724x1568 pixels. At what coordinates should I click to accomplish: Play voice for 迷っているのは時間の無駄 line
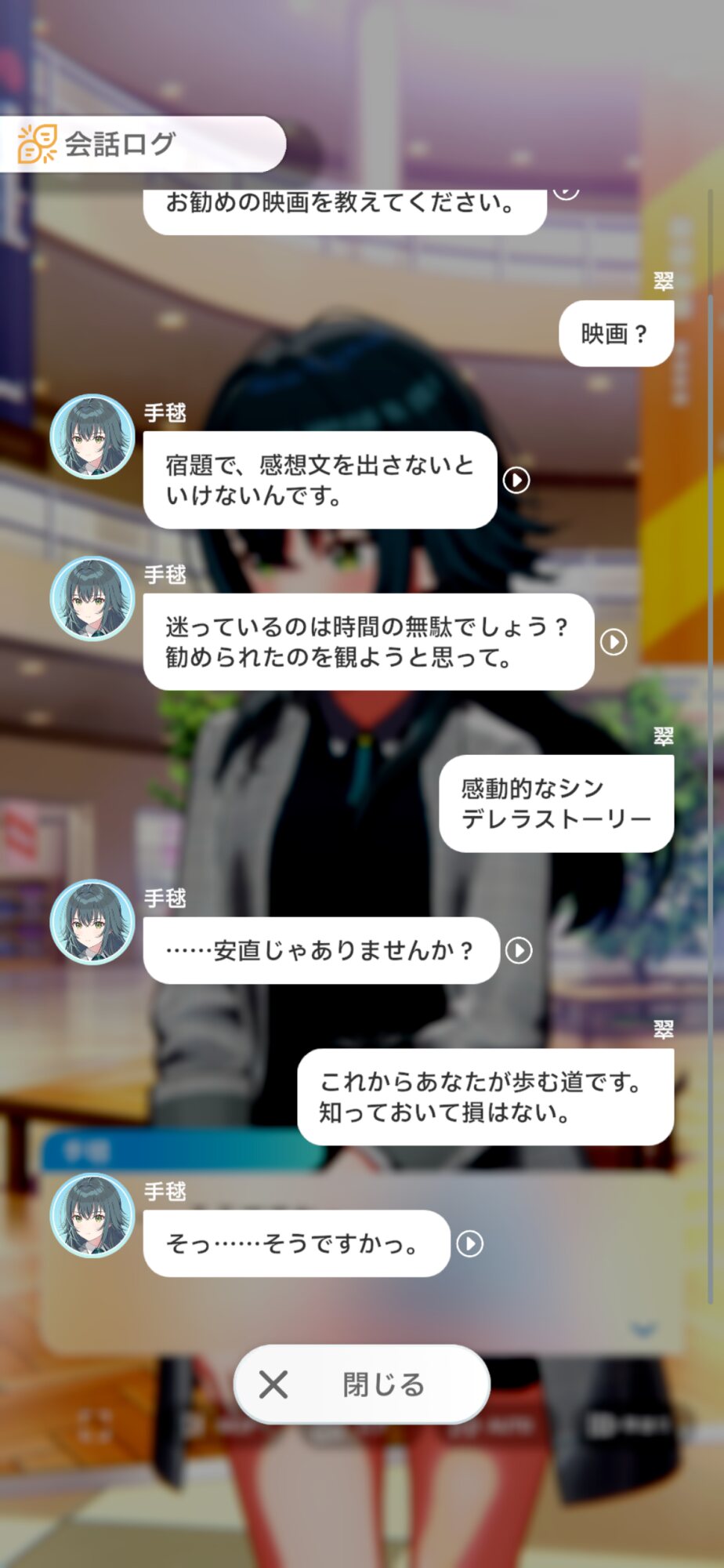pos(614,642)
